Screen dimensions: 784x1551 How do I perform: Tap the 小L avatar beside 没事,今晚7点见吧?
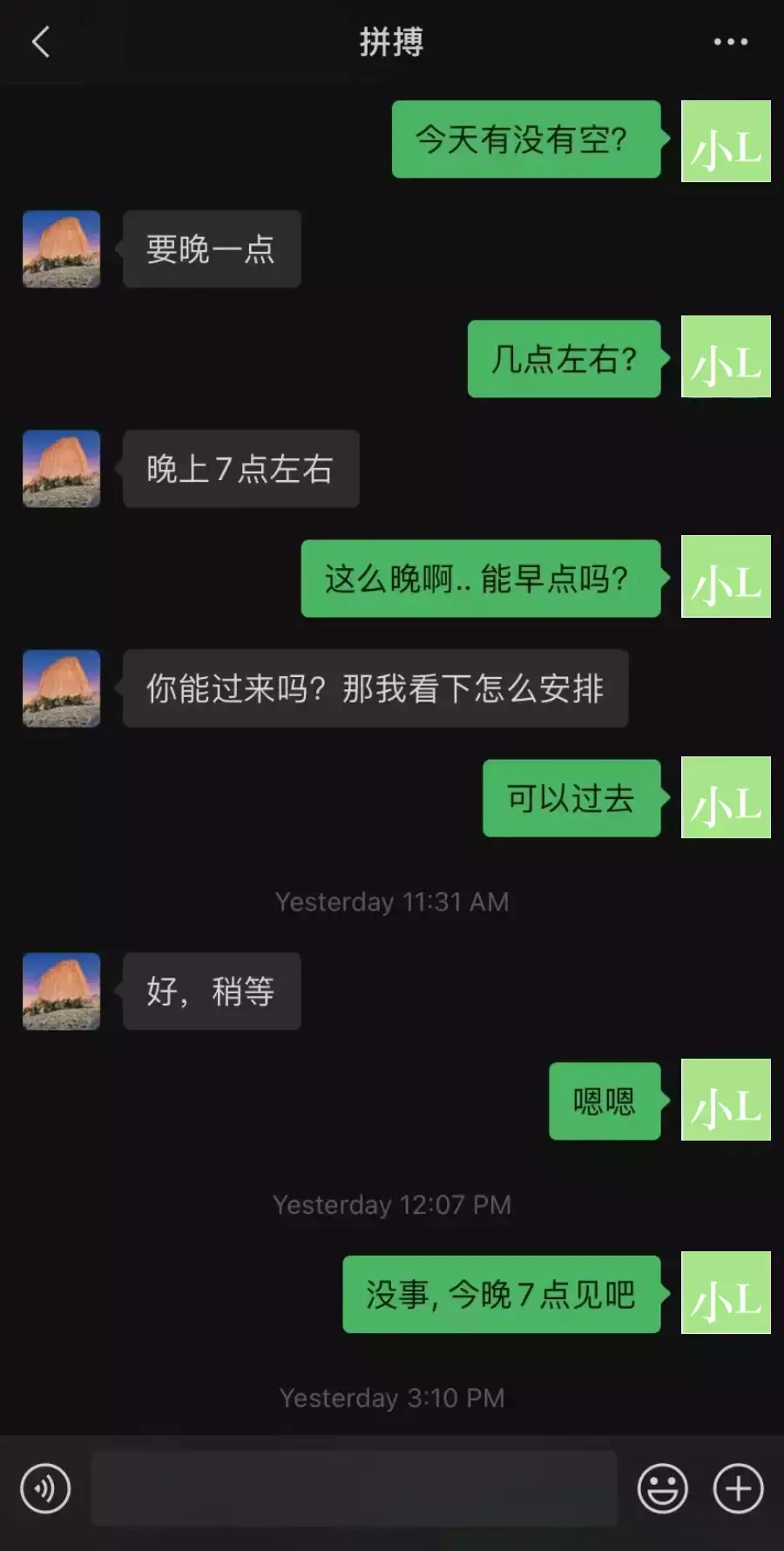(726, 1293)
